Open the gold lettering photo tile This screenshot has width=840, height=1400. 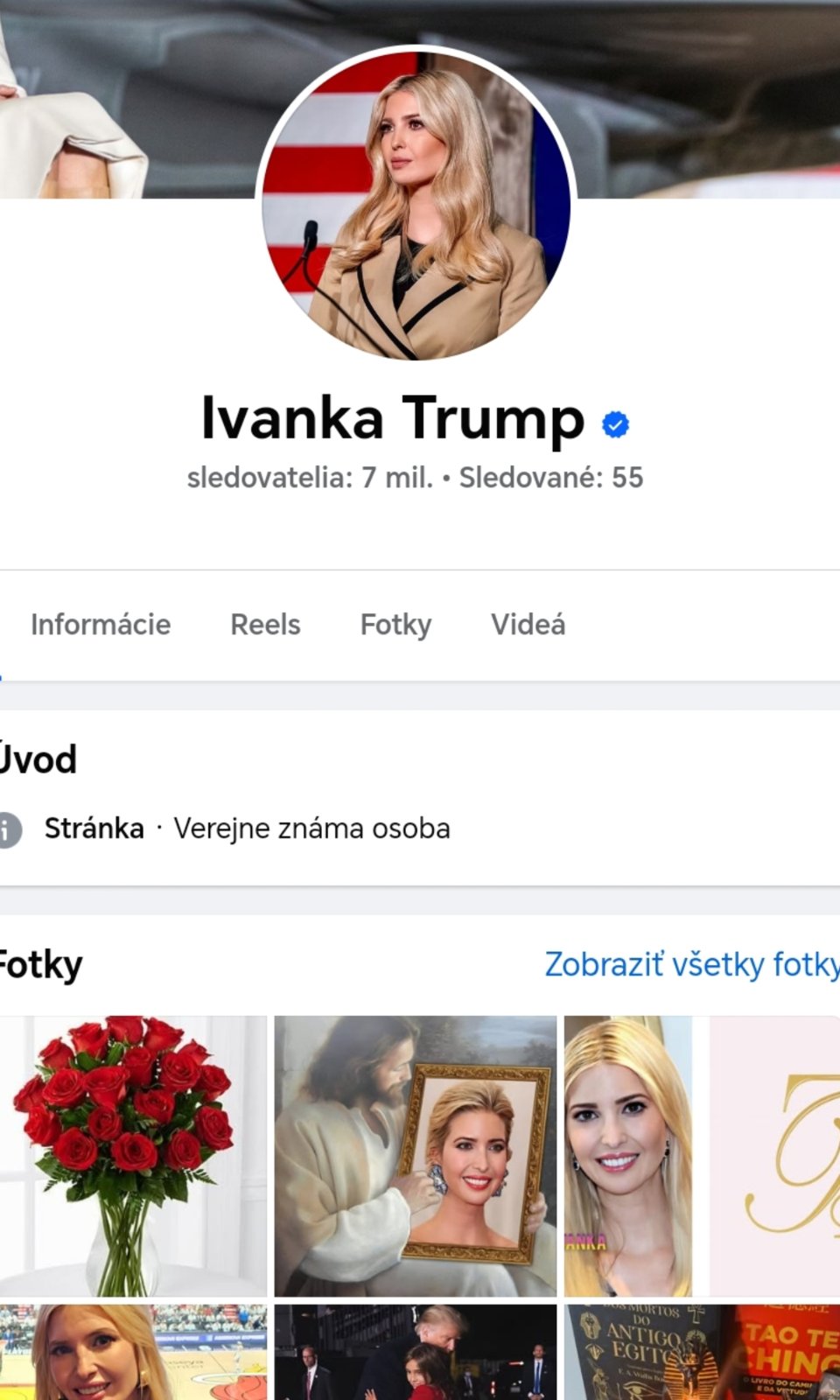point(775,1155)
